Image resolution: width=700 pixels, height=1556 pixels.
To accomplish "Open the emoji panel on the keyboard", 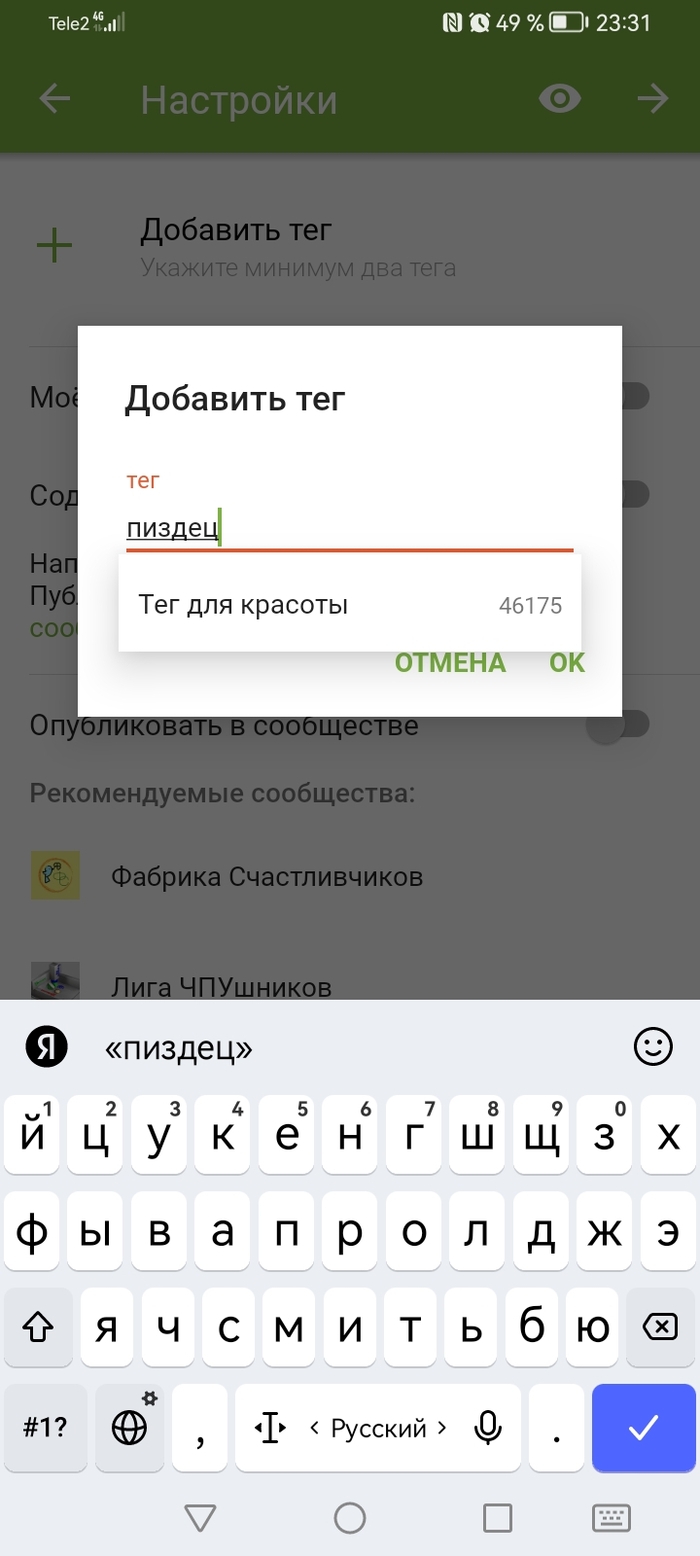I will pyautogui.click(x=653, y=1047).
